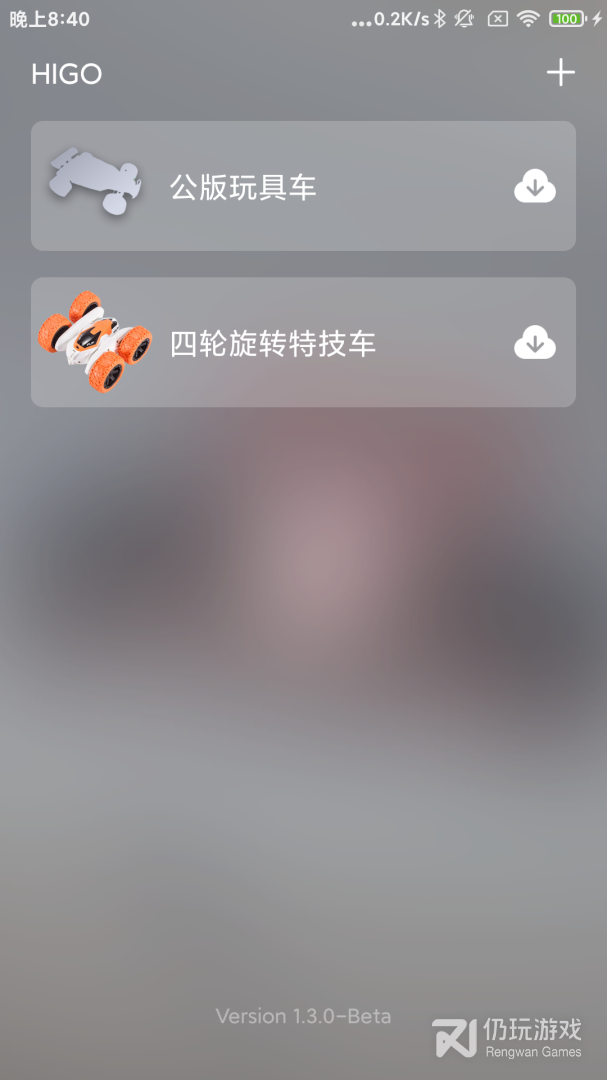Open the 公版玩具车 card
The width and height of the screenshot is (607, 1080).
coord(303,186)
